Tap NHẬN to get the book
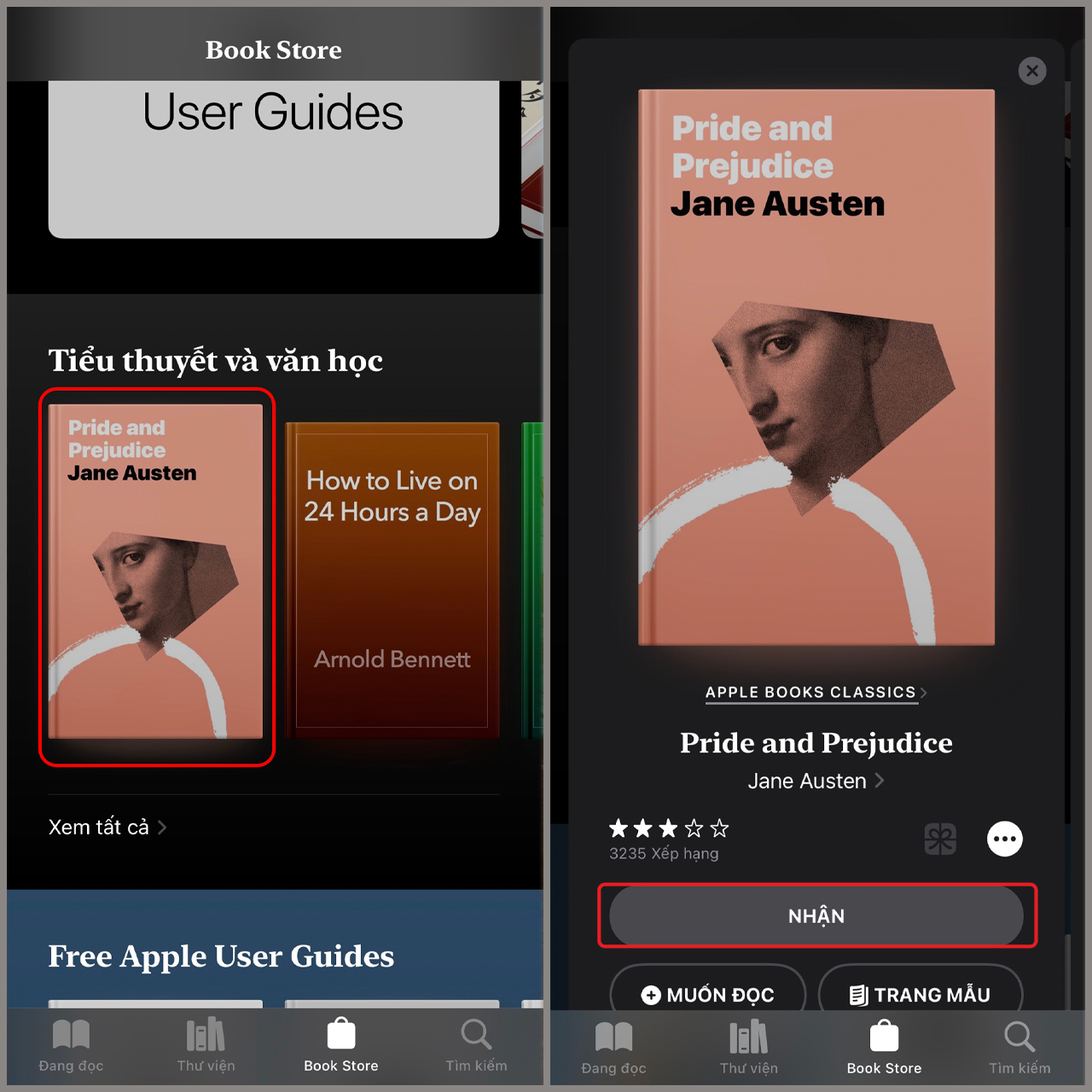This screenshot has height=1092, width=1092. 816,916
